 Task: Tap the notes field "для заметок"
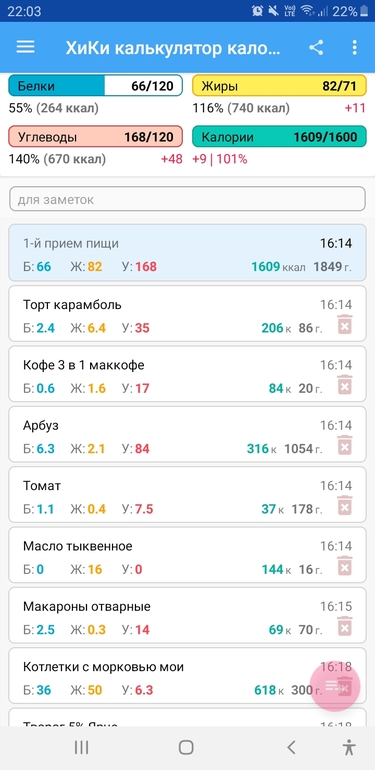pos(188,199)
